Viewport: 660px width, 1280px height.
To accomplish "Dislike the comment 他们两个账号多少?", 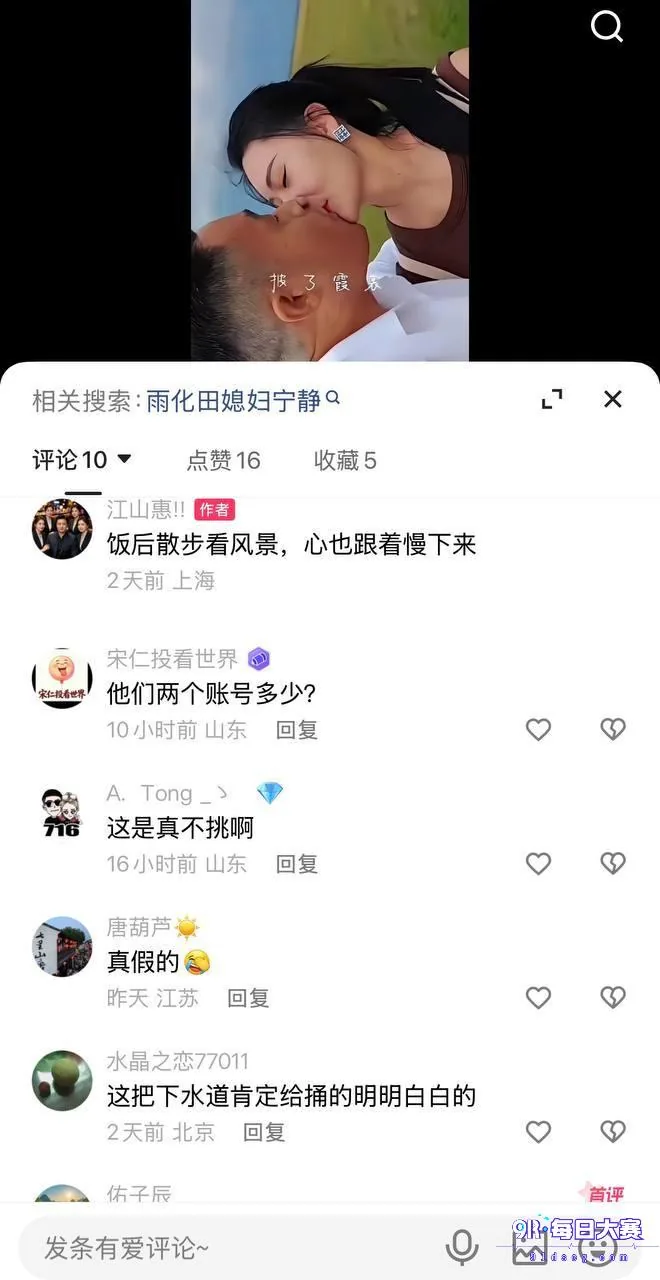I will click(x=613, y=730).
